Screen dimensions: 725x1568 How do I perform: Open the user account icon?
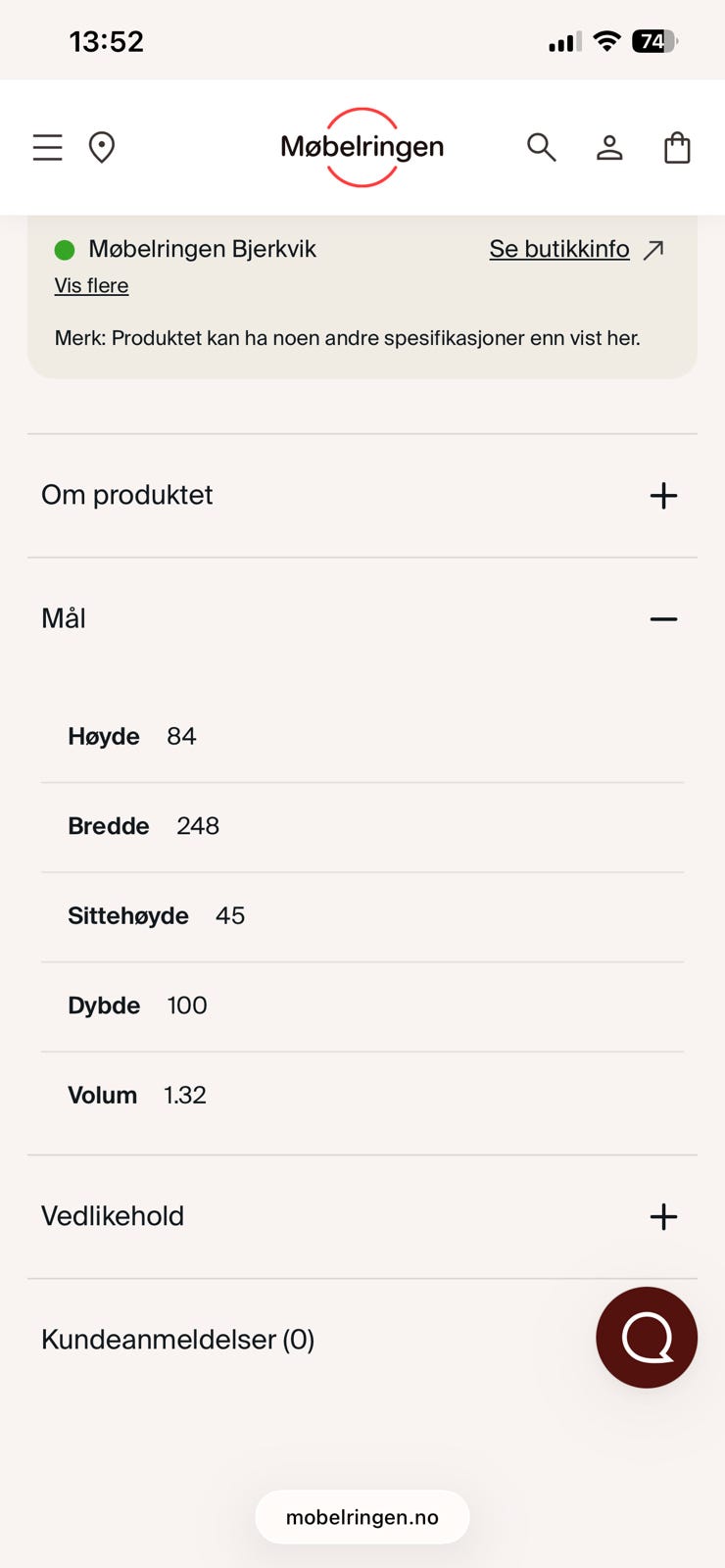click(x=609, y=147)
